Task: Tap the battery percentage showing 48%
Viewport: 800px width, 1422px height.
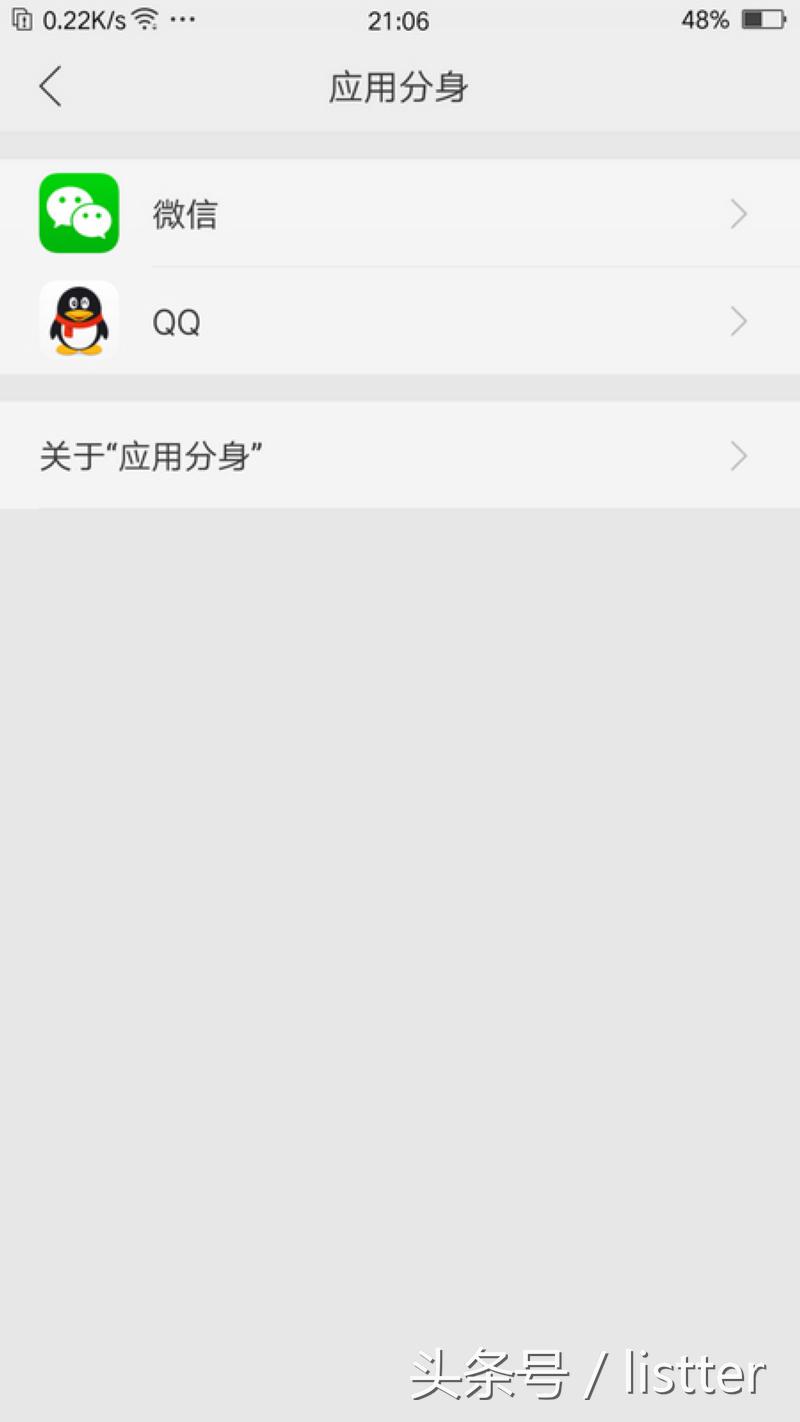Action: tap(706, 18)
